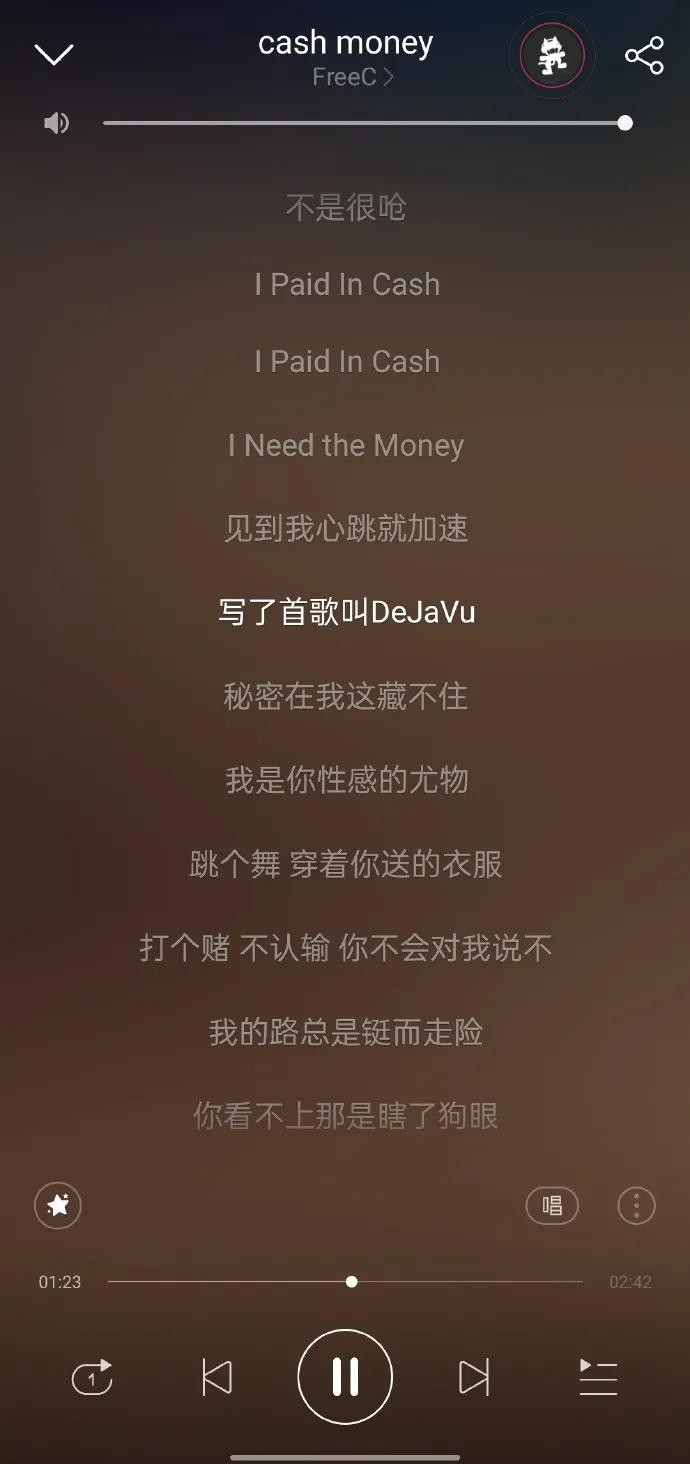Pause the current song
The width and height of the screenshot is (690, 1464).
tap(345, 1378)
